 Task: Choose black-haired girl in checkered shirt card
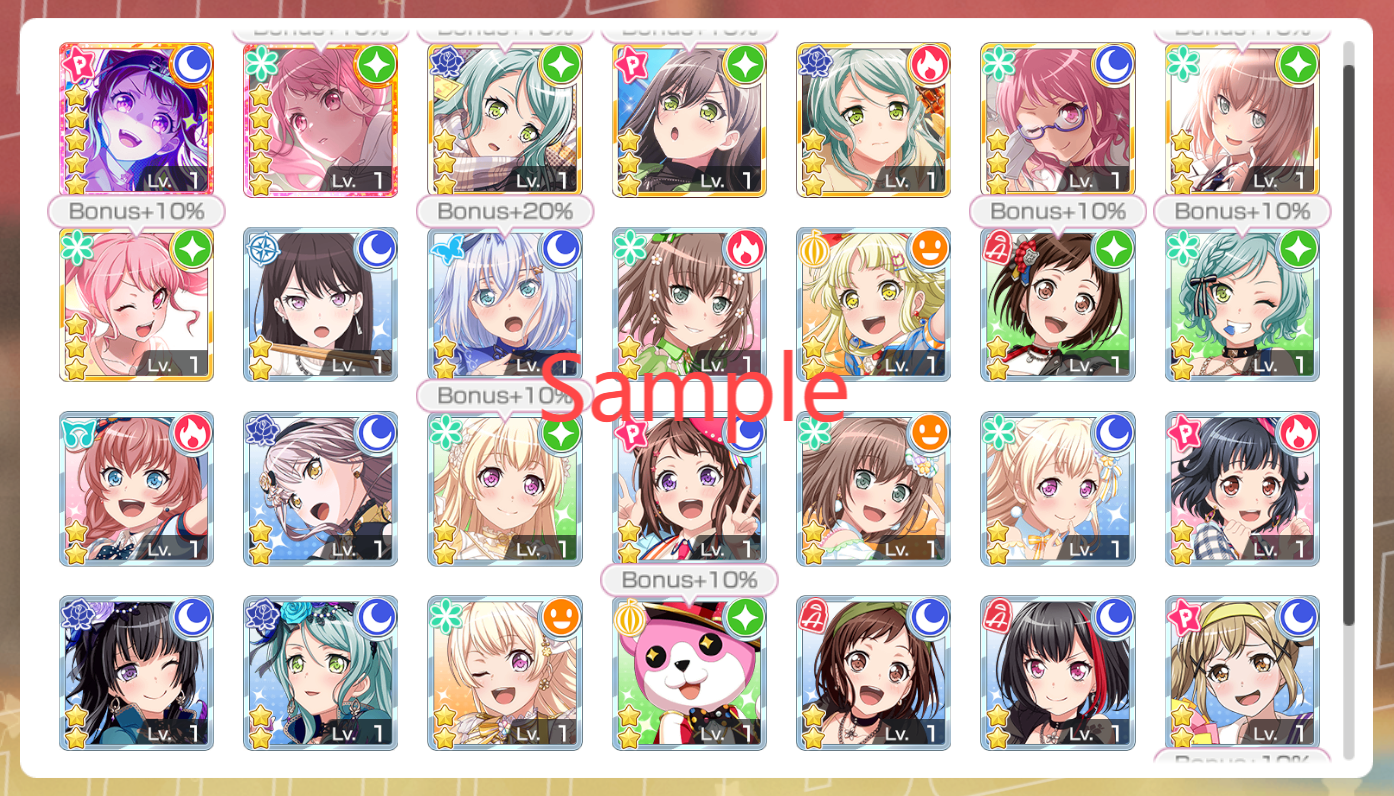coord(1241,488)
